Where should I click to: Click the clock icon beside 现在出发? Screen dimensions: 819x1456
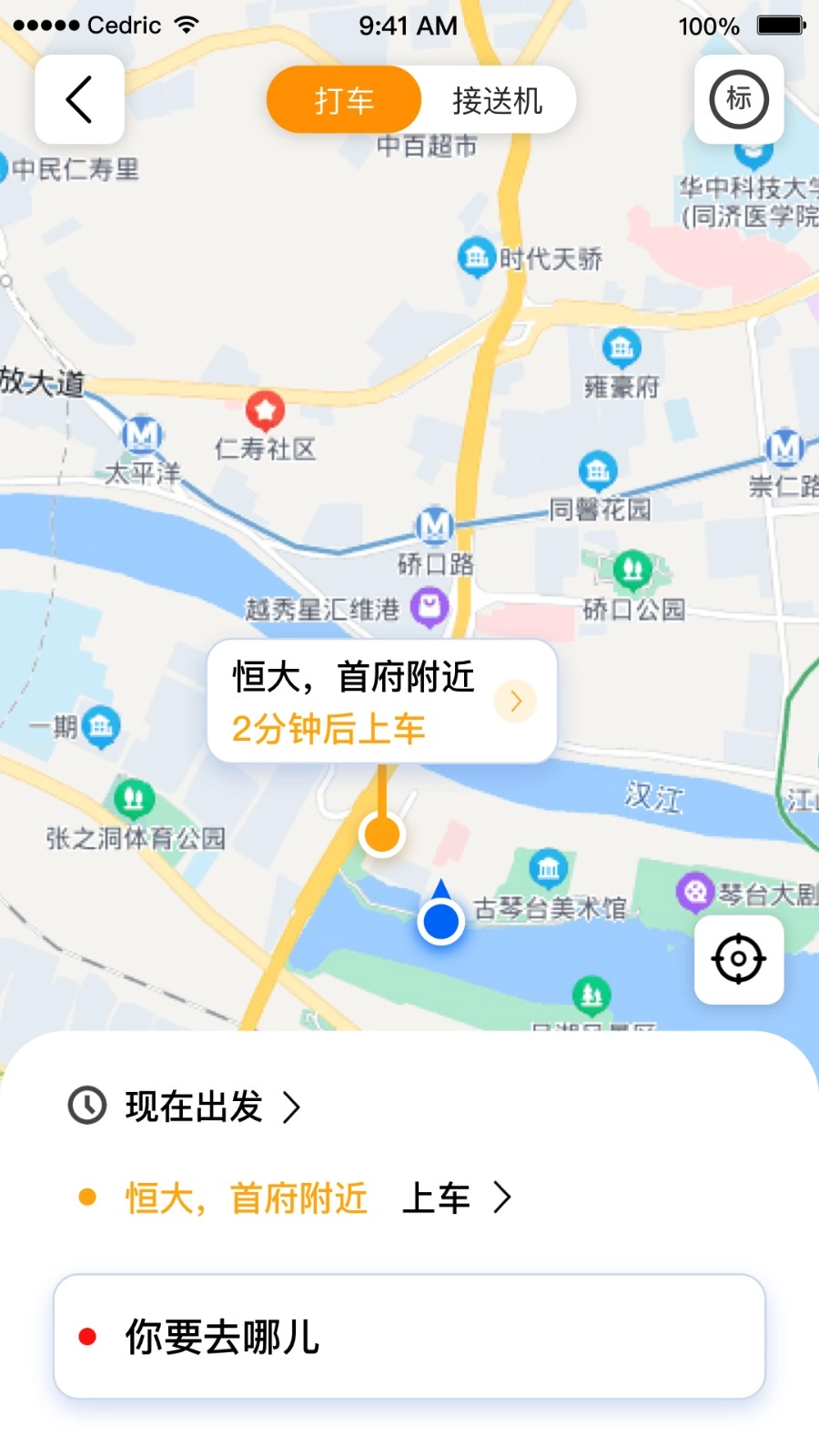(x=85, y=1107)
